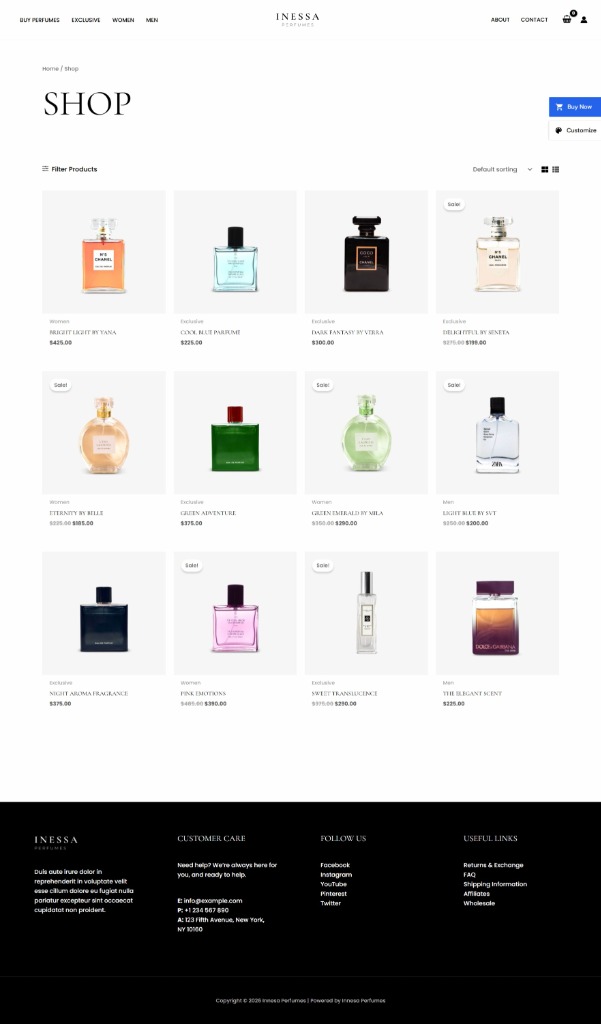
Task: Go to Buy Perfumes menu
Action: [39, 20]
